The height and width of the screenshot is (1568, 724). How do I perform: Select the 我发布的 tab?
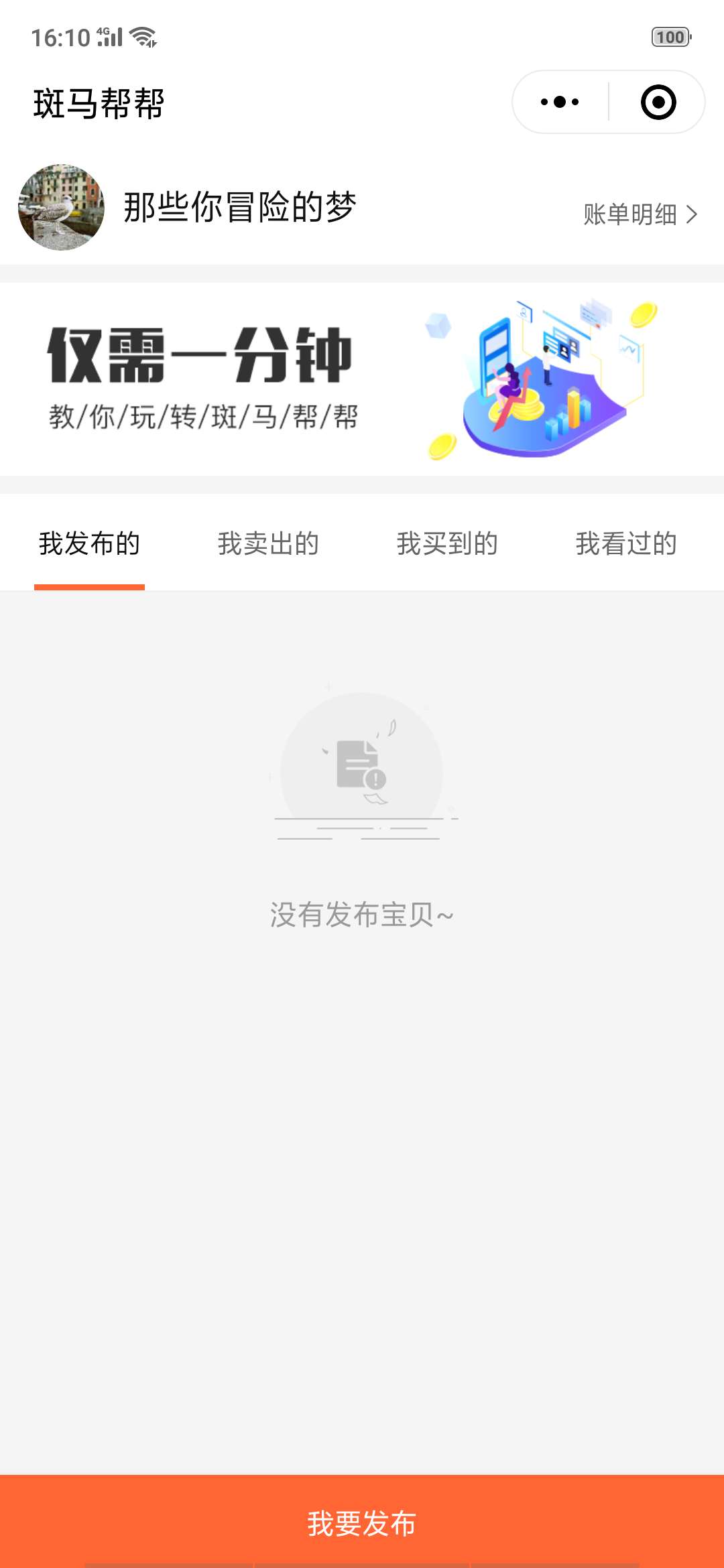89,543
